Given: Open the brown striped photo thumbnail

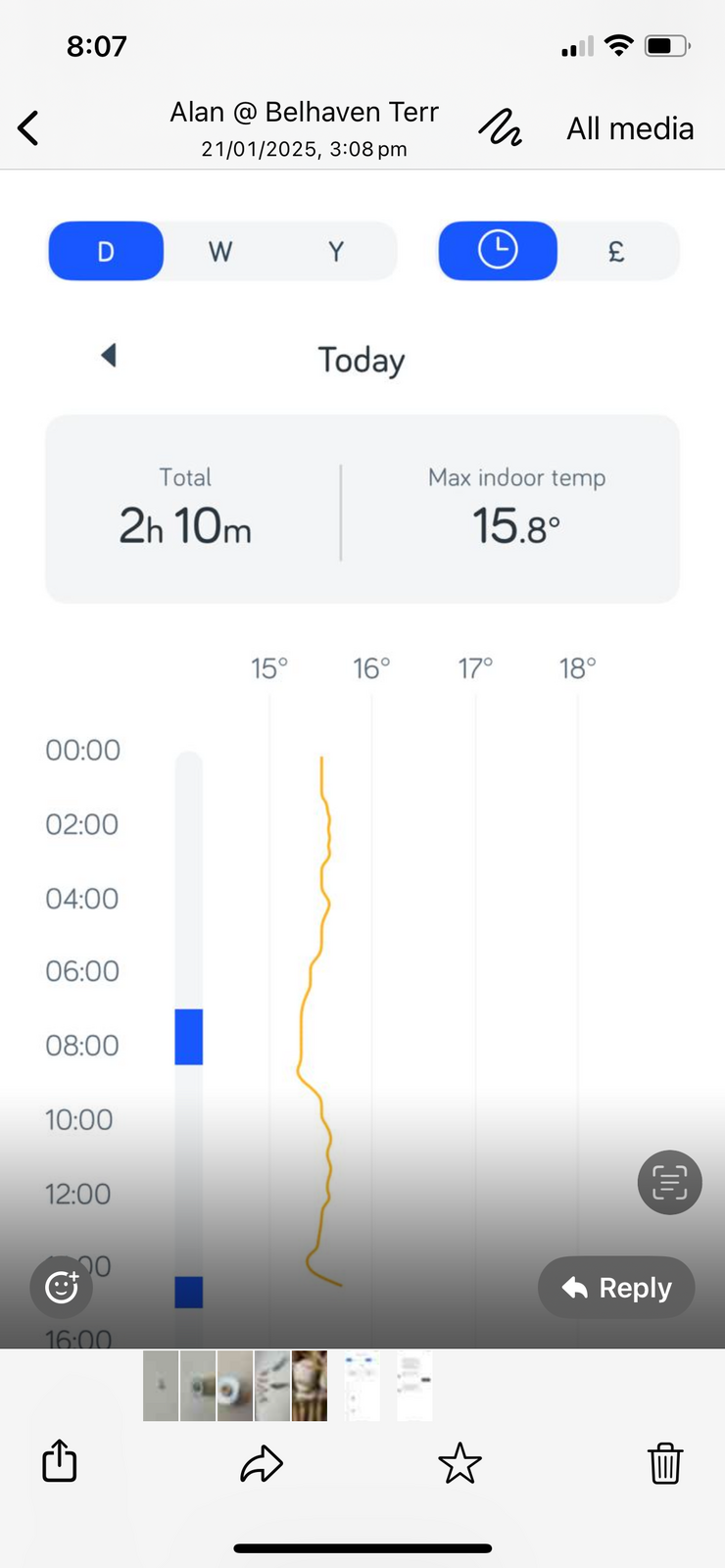Looking at the screenshot, I should click(x=310, y=1386).
